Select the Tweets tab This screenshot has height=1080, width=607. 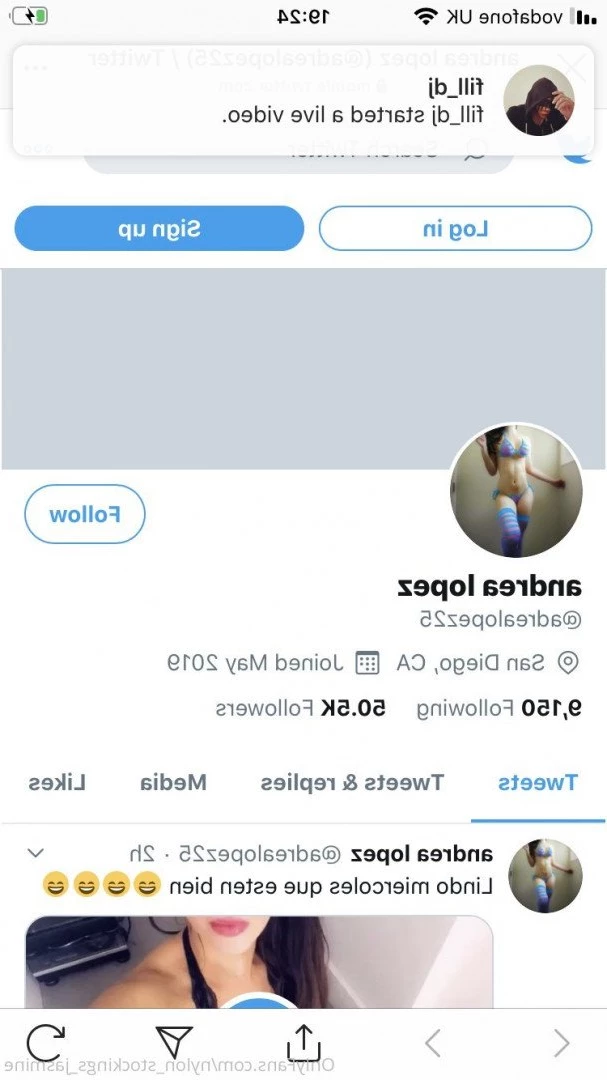pos(538,782)
